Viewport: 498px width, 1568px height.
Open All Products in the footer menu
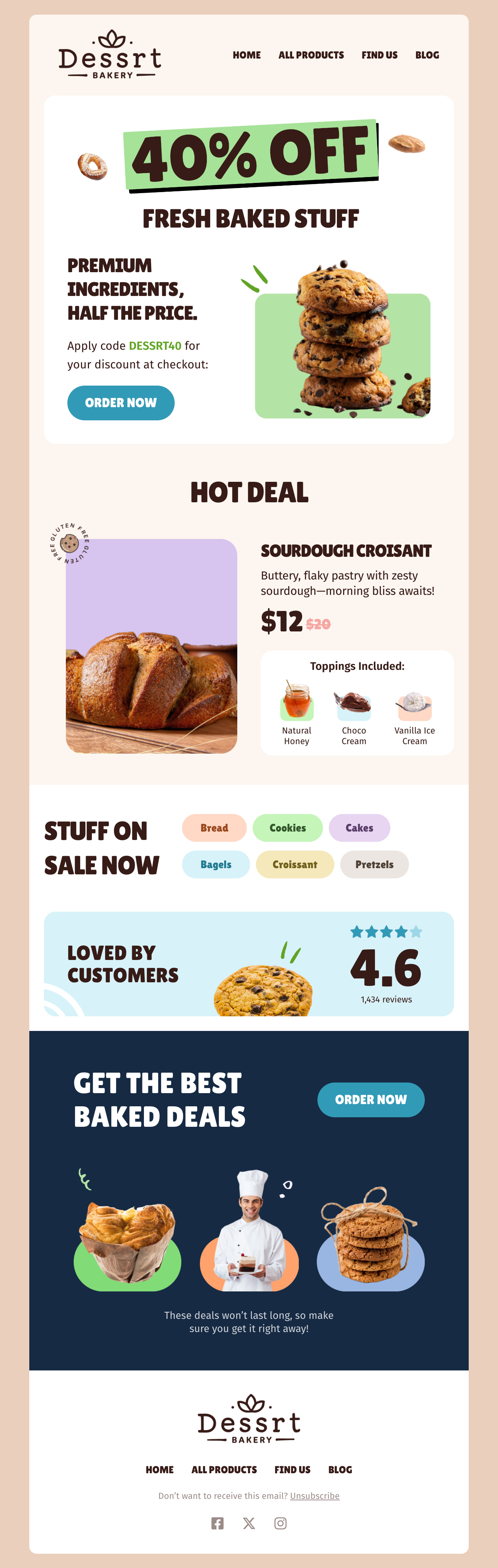(224, 1469)
